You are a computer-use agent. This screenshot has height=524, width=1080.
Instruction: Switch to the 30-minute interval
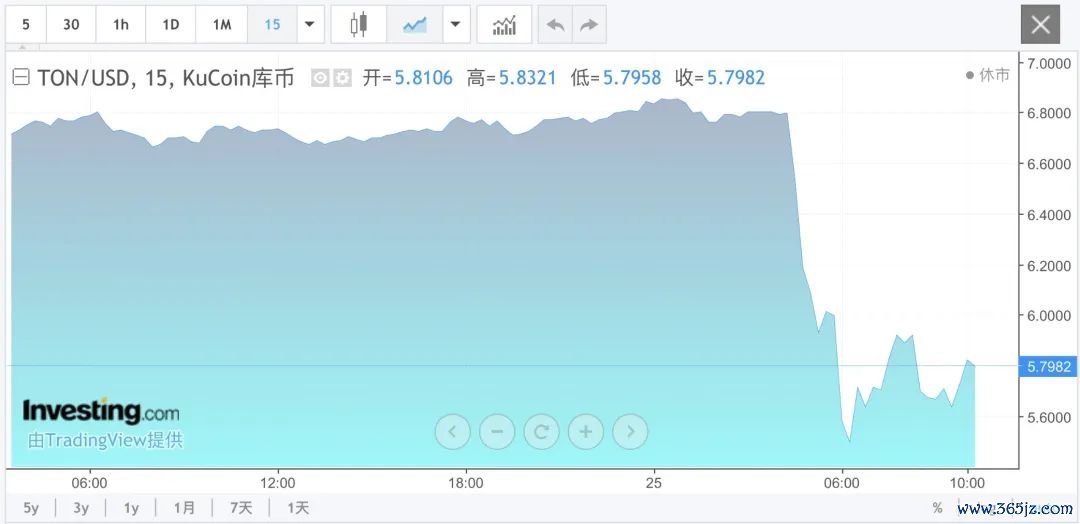[x=71, y=24]
